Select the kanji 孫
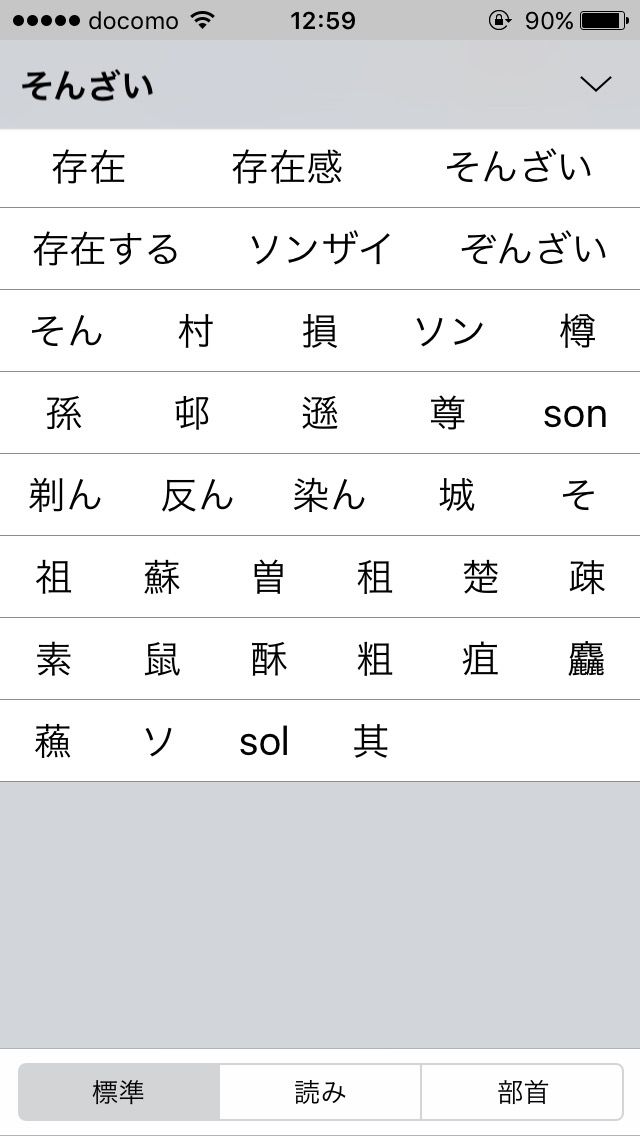 click(x=64, y=414)
